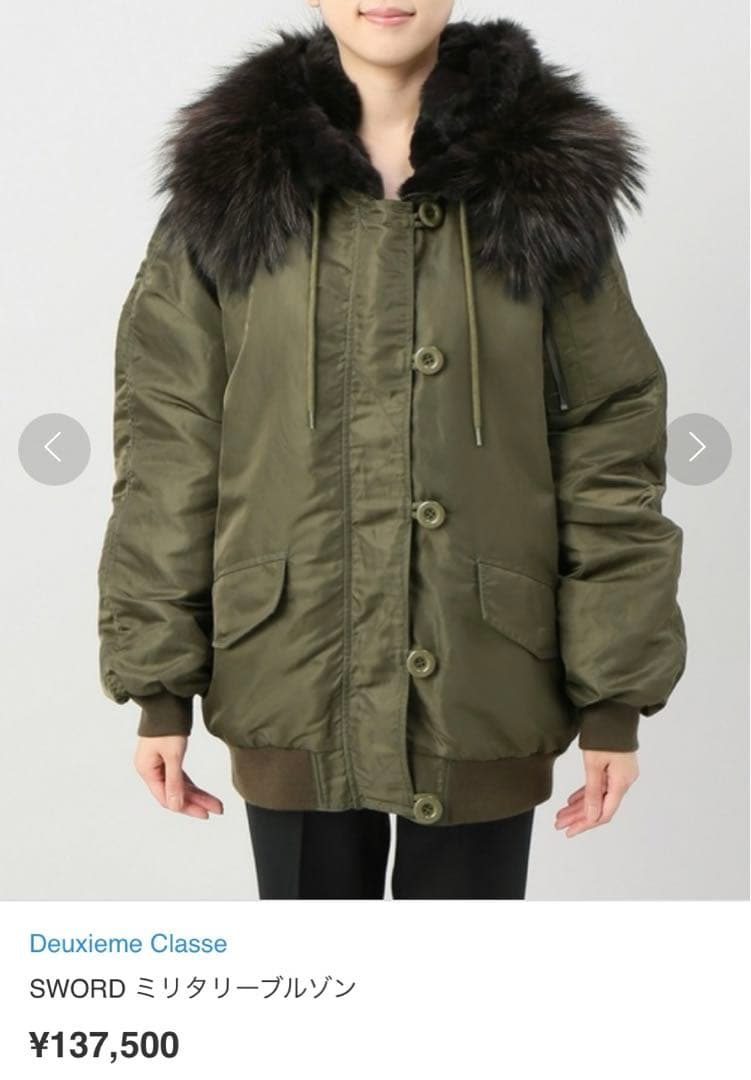Open the Deuxieme Classe brand link
Screen dimensions: 751x1080
128,943
